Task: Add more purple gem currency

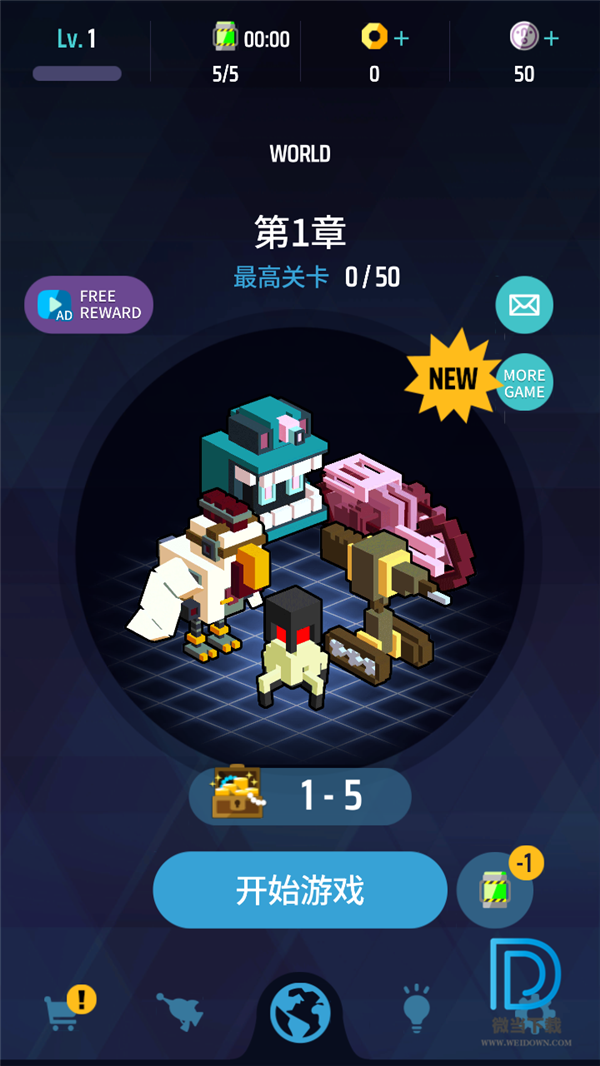Action: (x=551, y=39)
